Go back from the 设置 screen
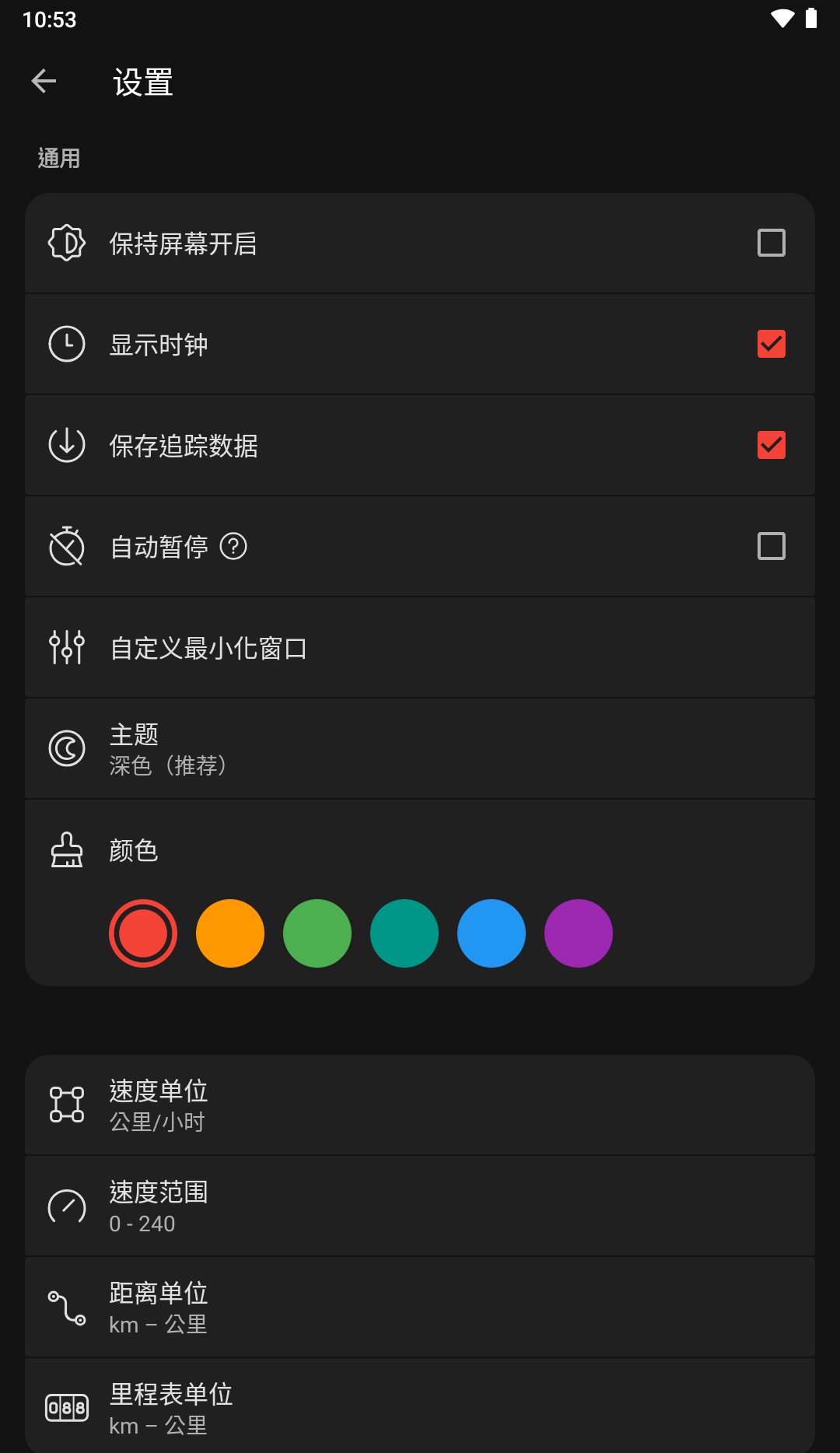This screenshot has height=1453, width=840. point(44,81)
